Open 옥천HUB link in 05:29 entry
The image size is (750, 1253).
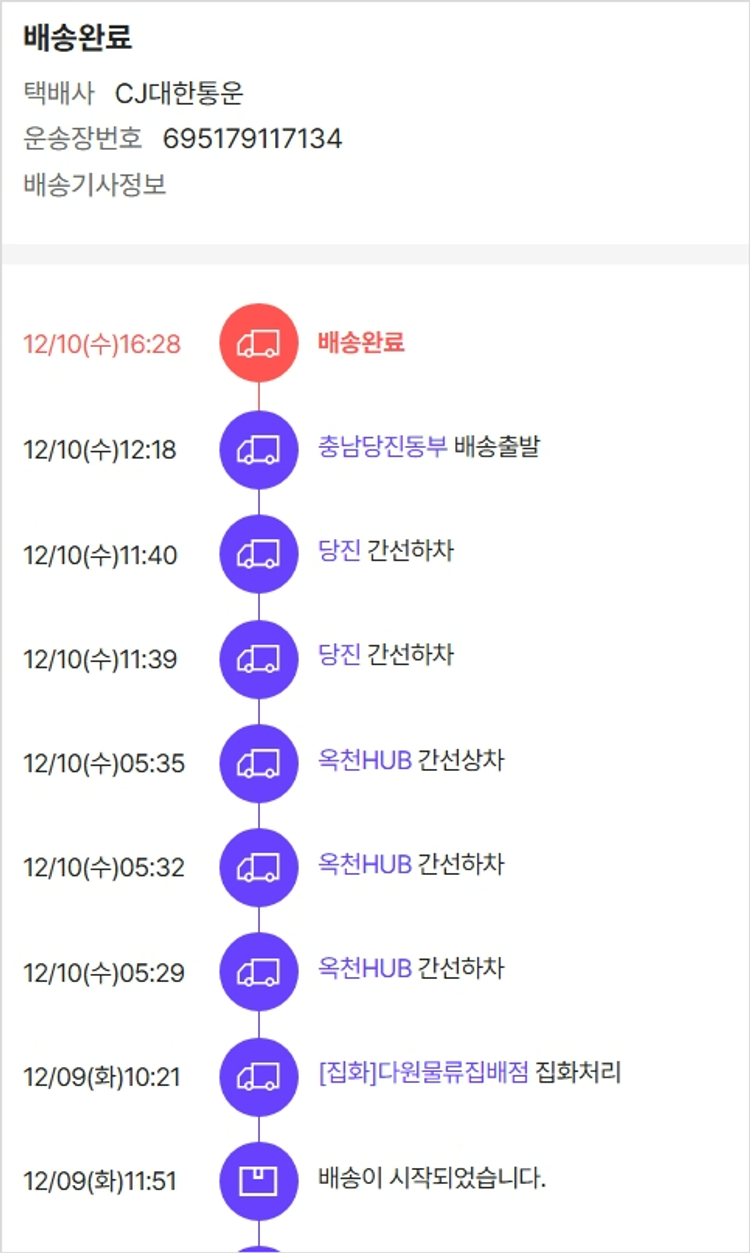click(x=365, y=968)
